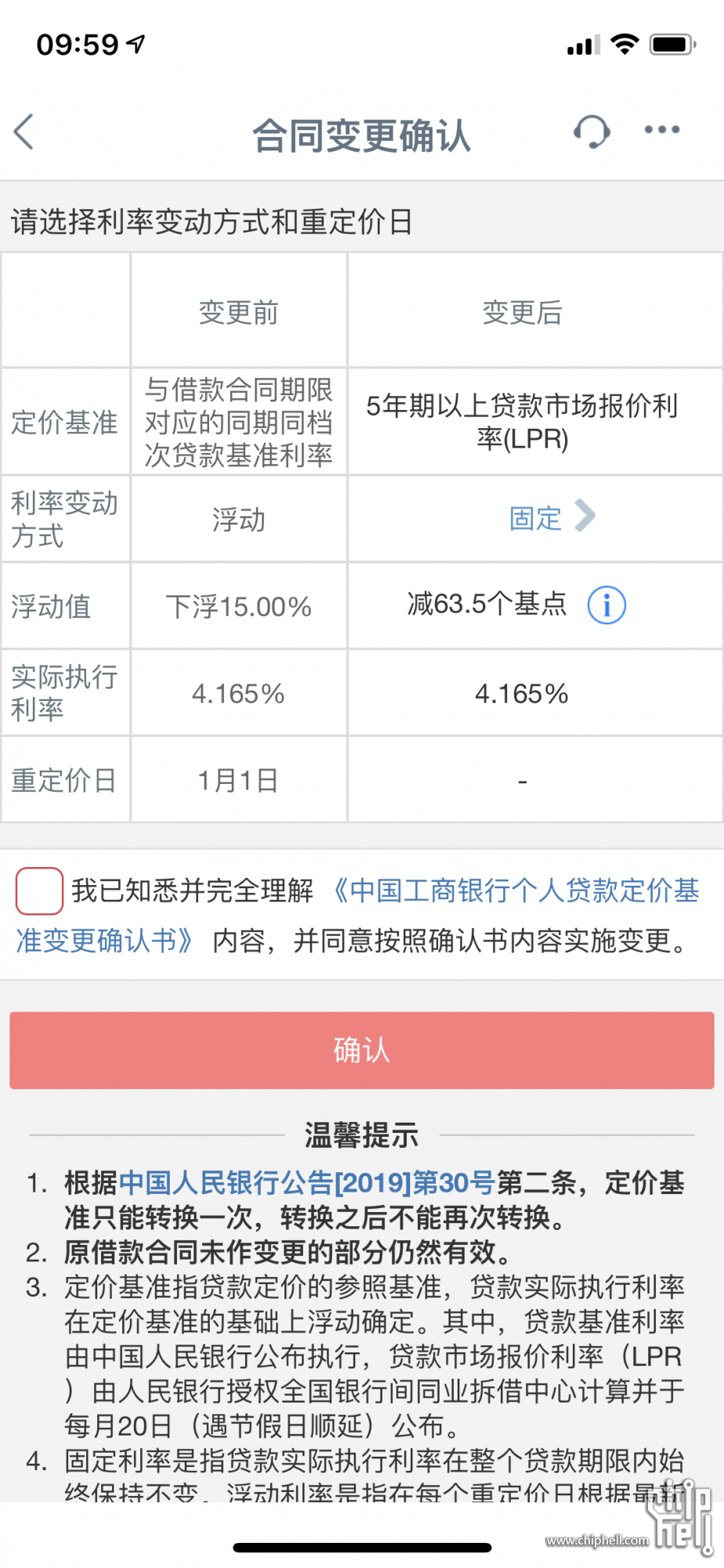Open the customer service headset icon
The width and height of the screenshot is (724, 1568).
coord(592,132)
